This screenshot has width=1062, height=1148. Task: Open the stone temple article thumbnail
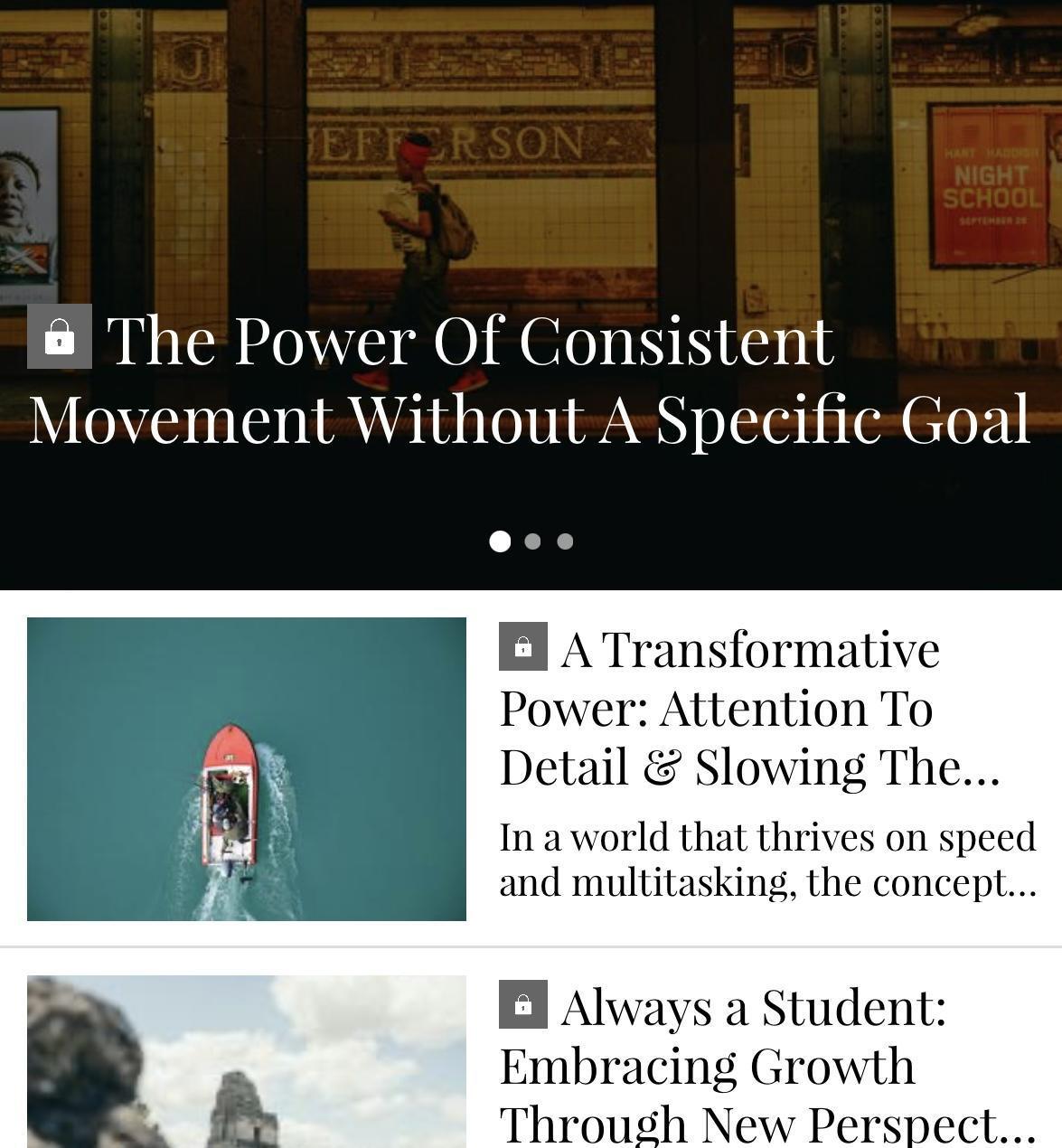tap(247, 1062)
